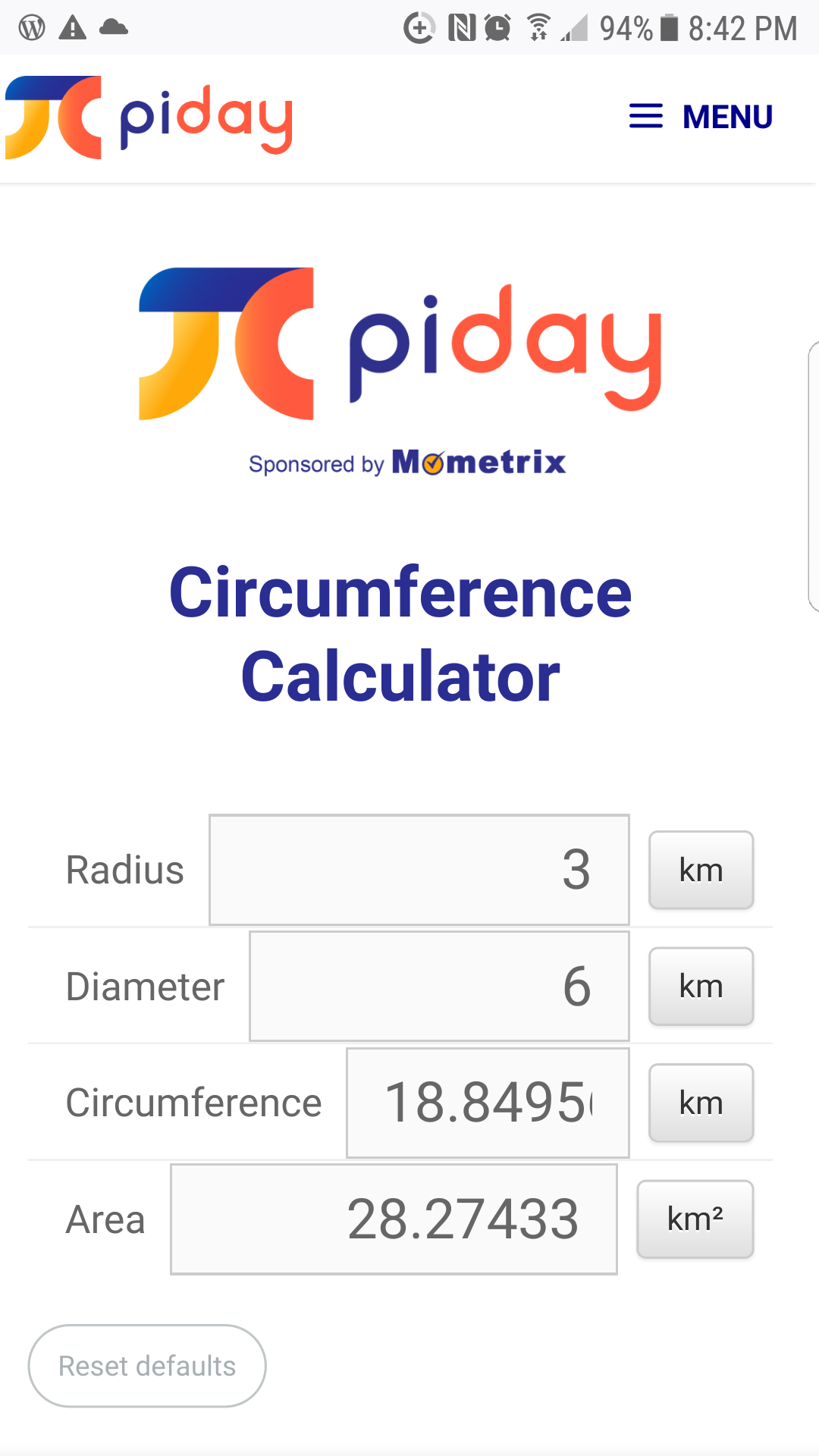Open the MENU navigation drawer
Viewport: 819px width, 1456px height.
[701, 117]
